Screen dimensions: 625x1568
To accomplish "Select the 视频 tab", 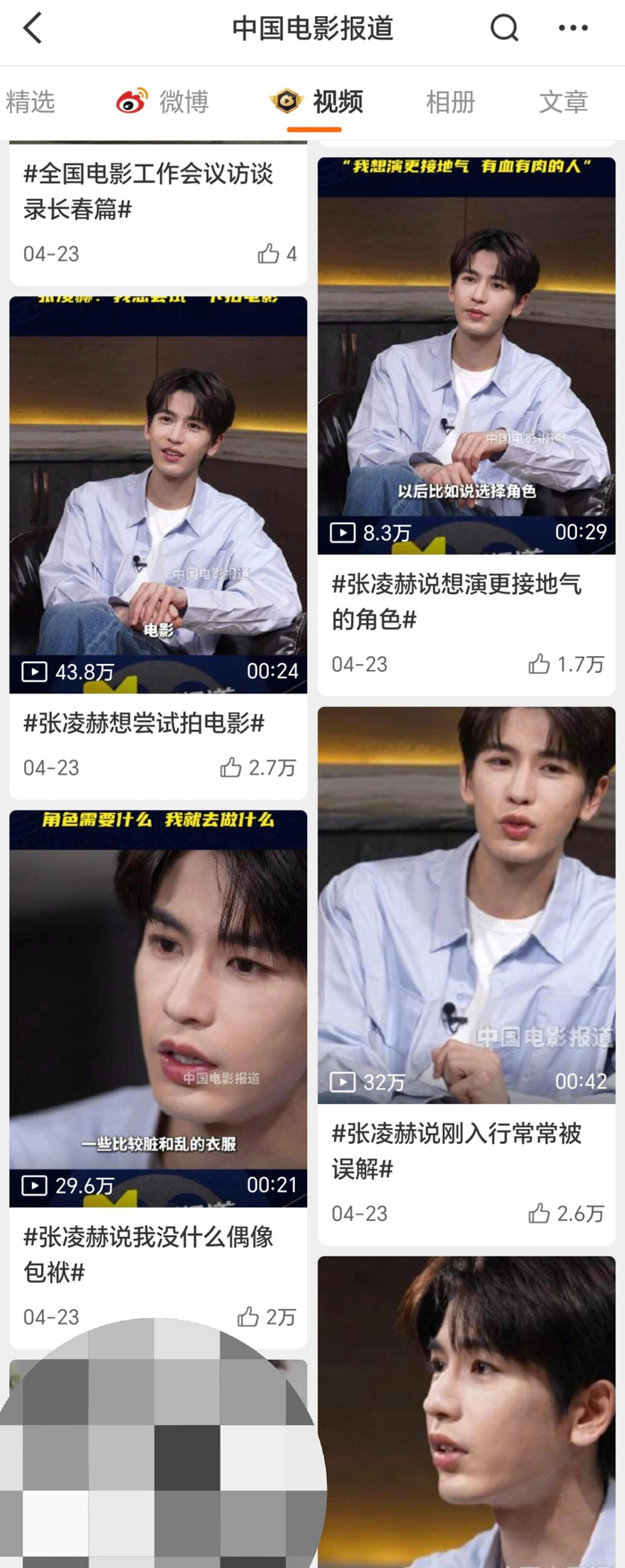I will 318,102.
